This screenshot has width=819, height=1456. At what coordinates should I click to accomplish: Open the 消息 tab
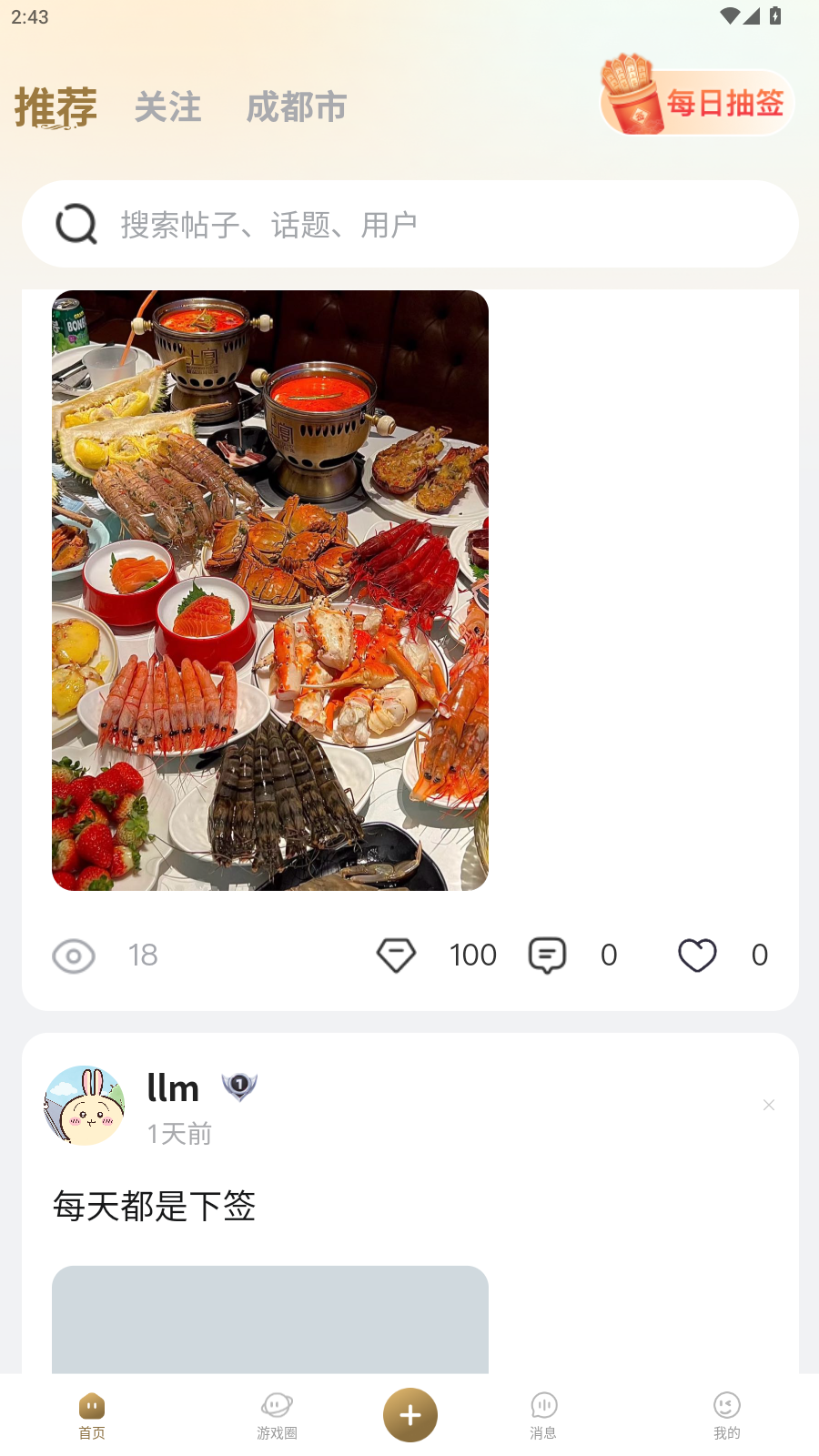(543, 1415)
